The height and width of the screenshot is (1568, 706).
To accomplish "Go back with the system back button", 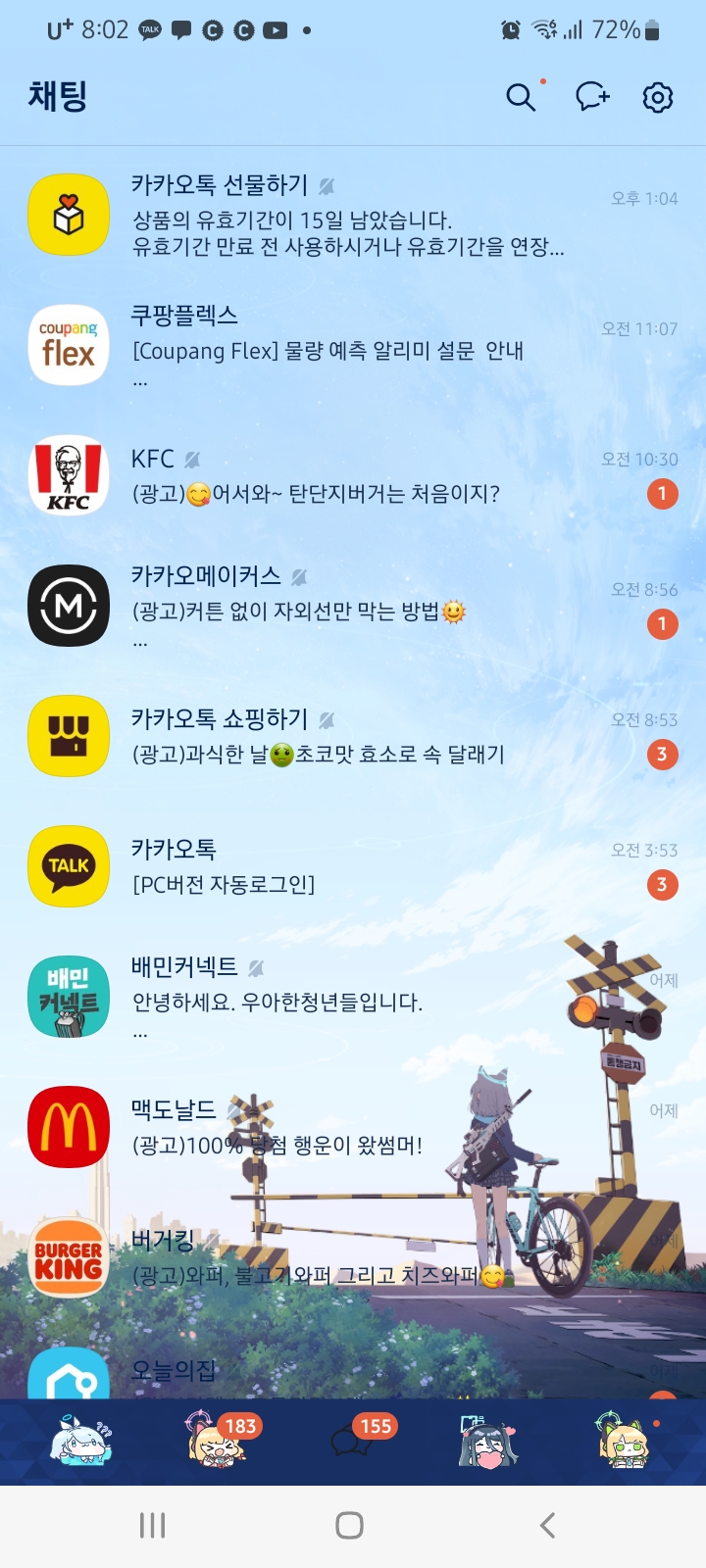I will (x=547, y=1525).
